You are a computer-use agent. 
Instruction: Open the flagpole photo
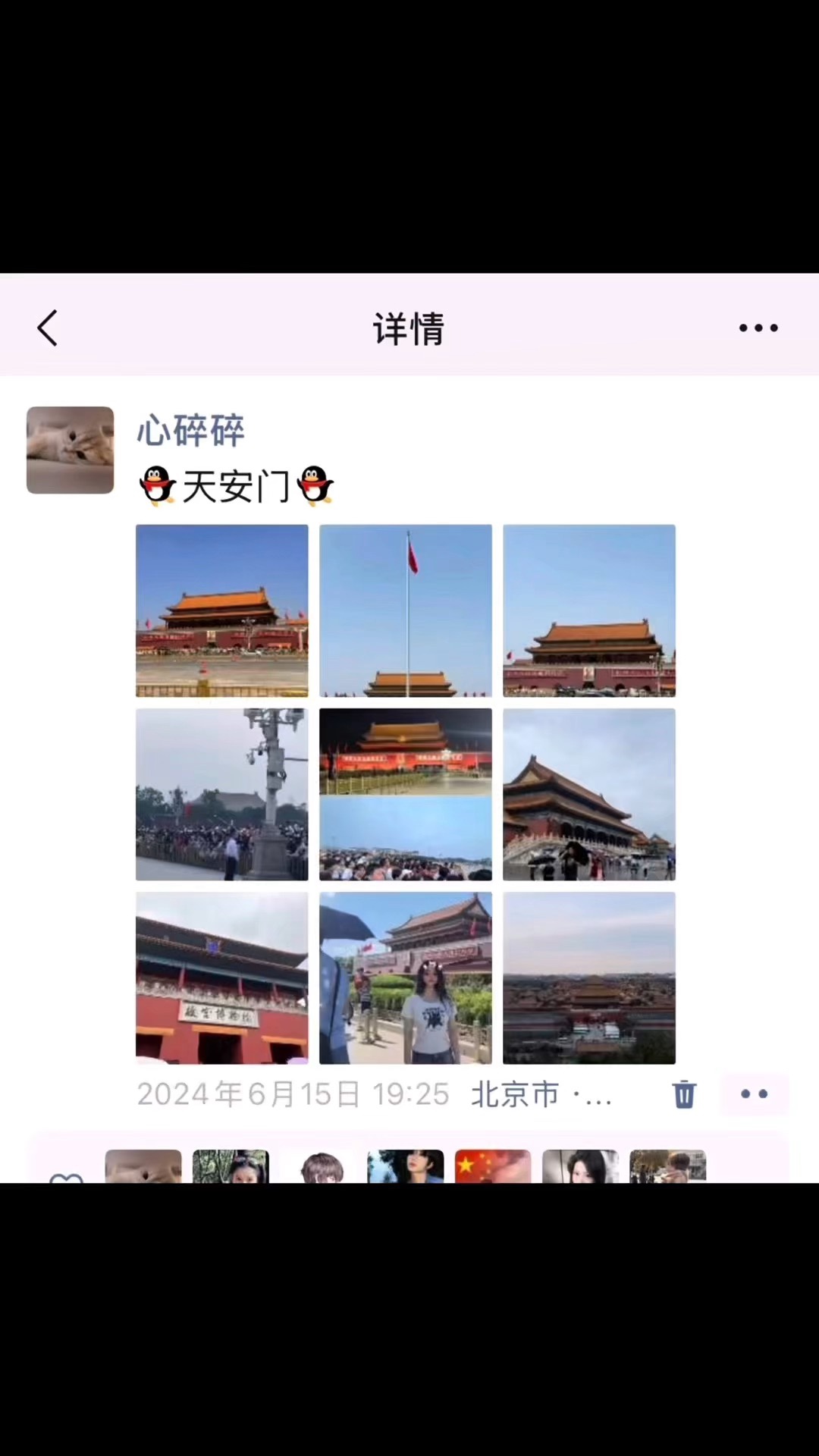coord(406,610)
